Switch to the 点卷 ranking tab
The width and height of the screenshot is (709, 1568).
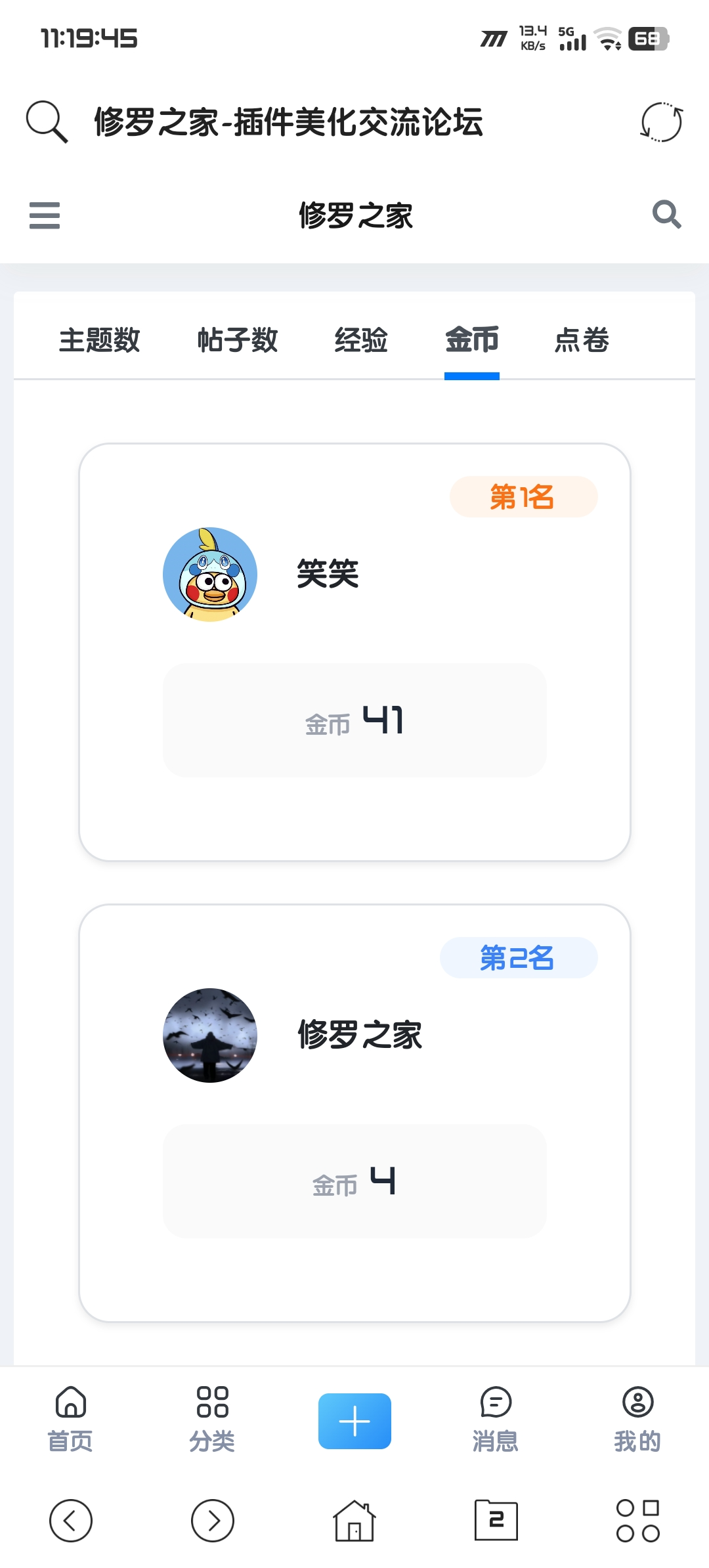tap(582, 340)
